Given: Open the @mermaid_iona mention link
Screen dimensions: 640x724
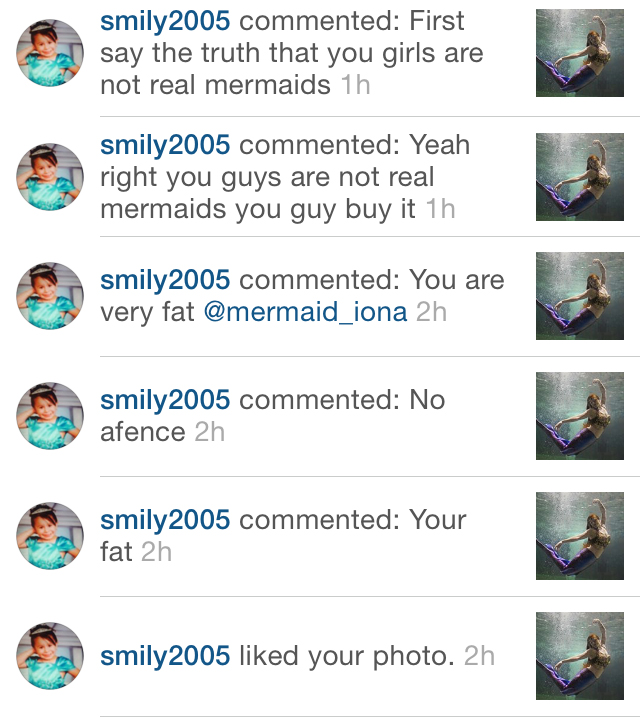Looking at the screenshot, I should (305, 313).
